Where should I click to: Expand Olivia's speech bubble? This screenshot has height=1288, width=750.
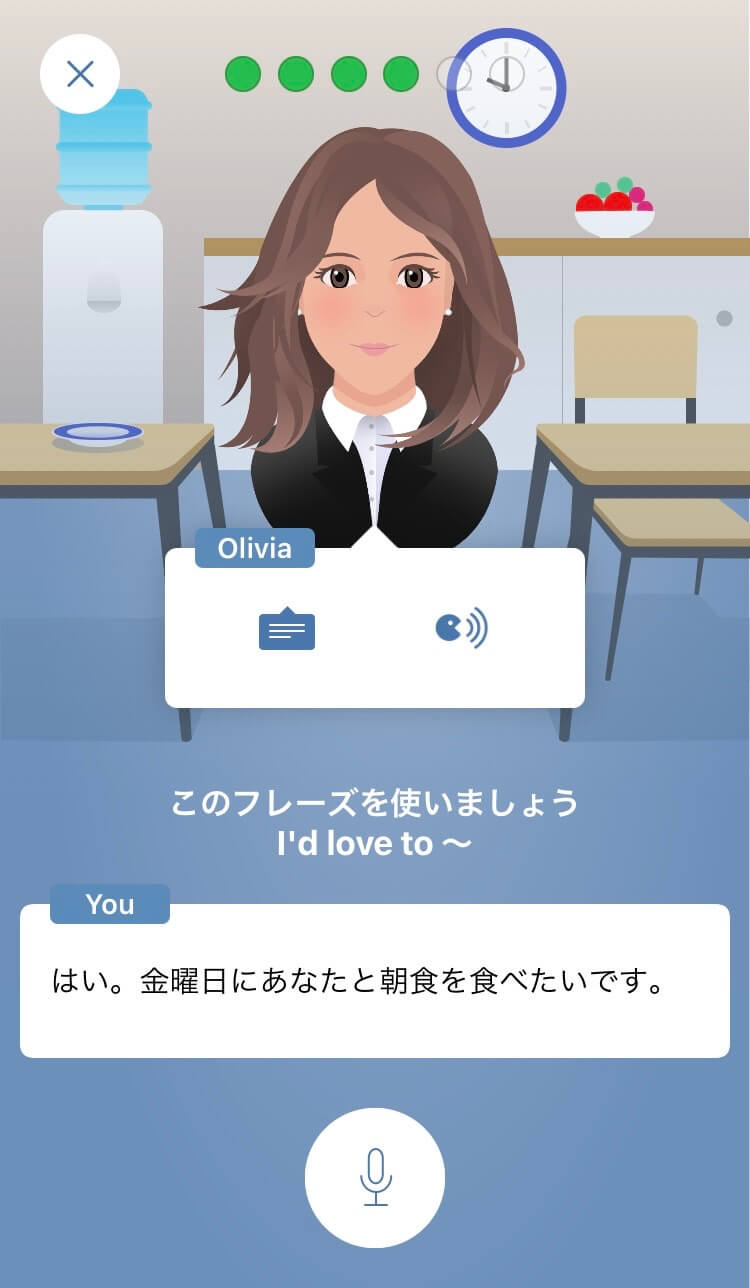375,630
